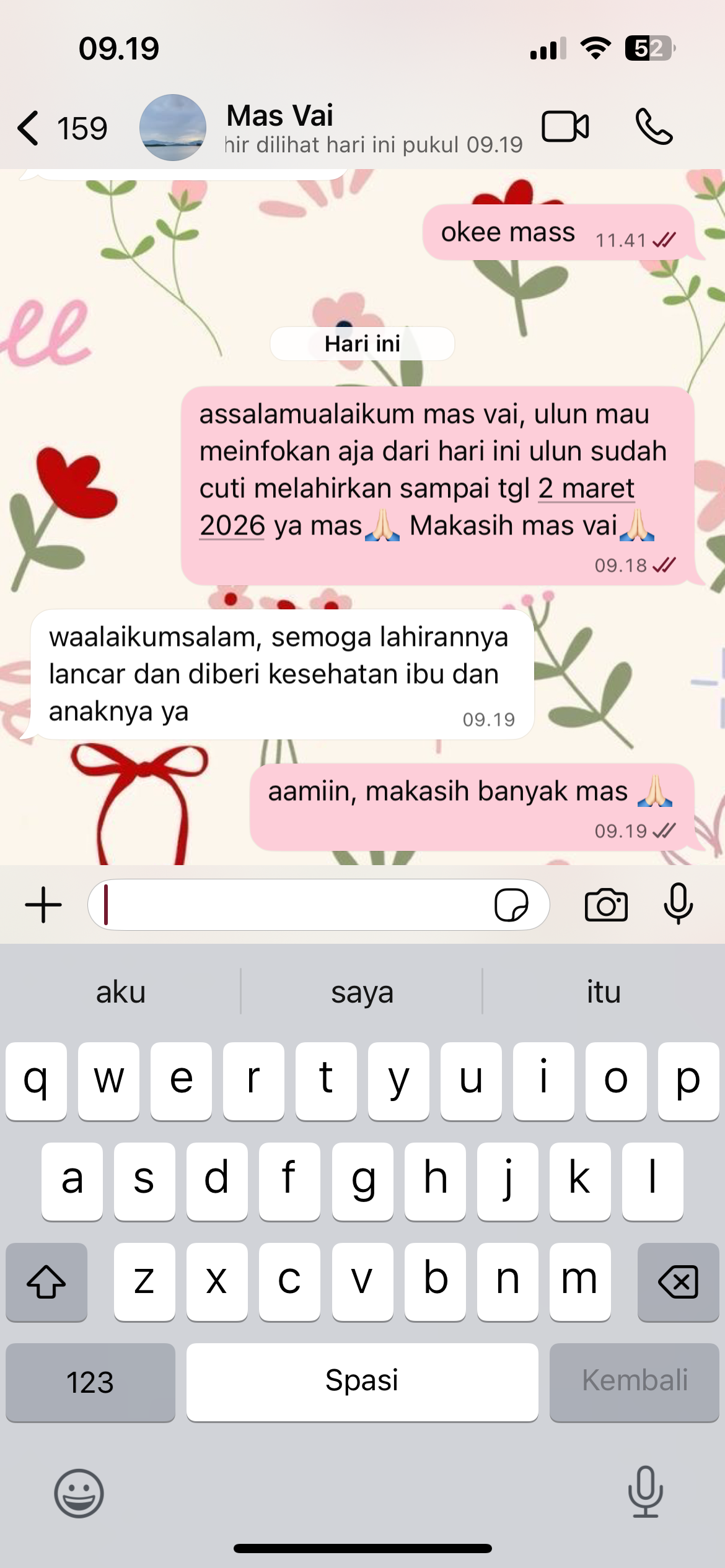Tap the keyboard backspace key
This screenshot has height=1568, width=725.
[678, 1281]
